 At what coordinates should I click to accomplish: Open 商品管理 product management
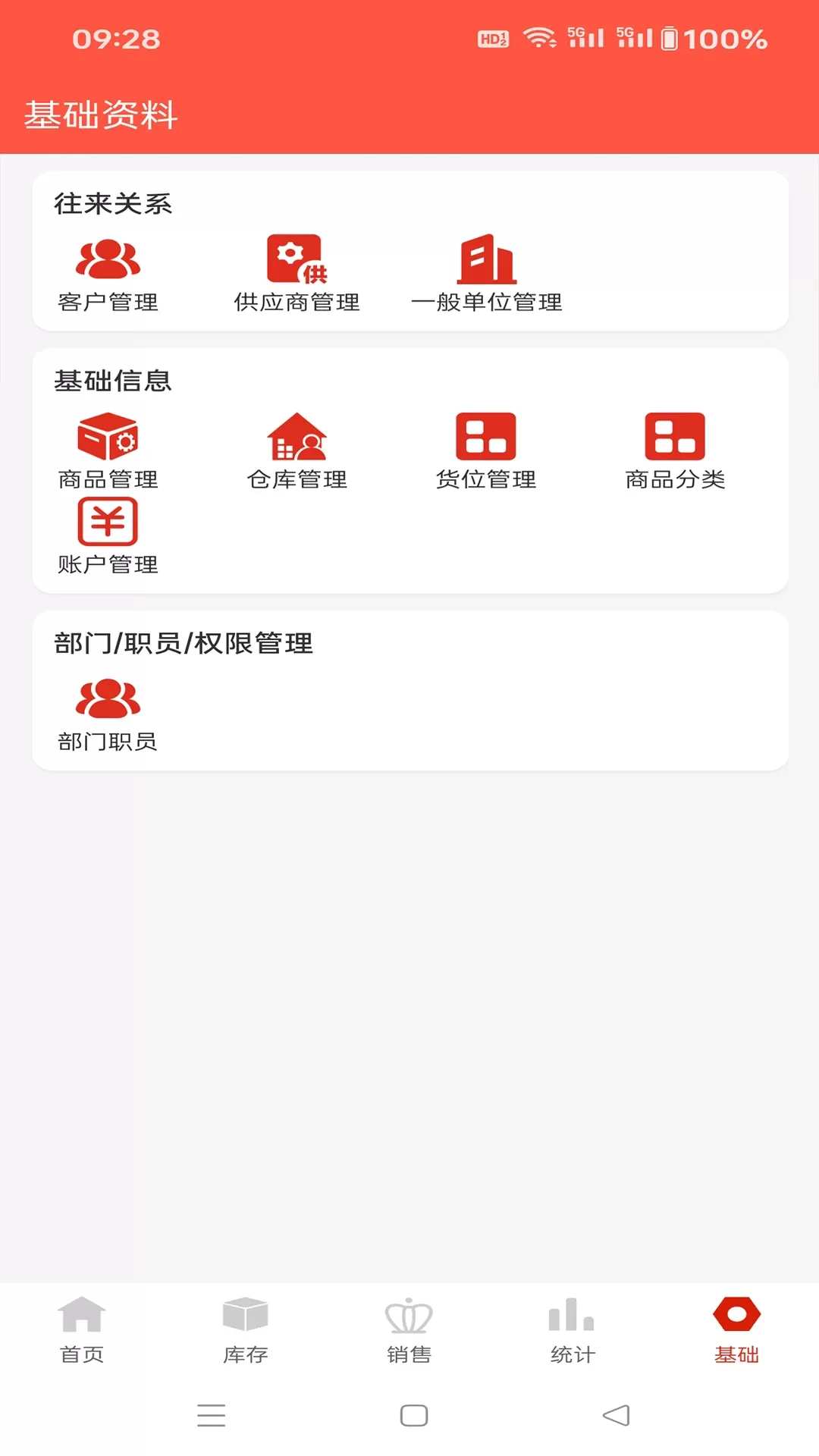[x=108, y=452]
